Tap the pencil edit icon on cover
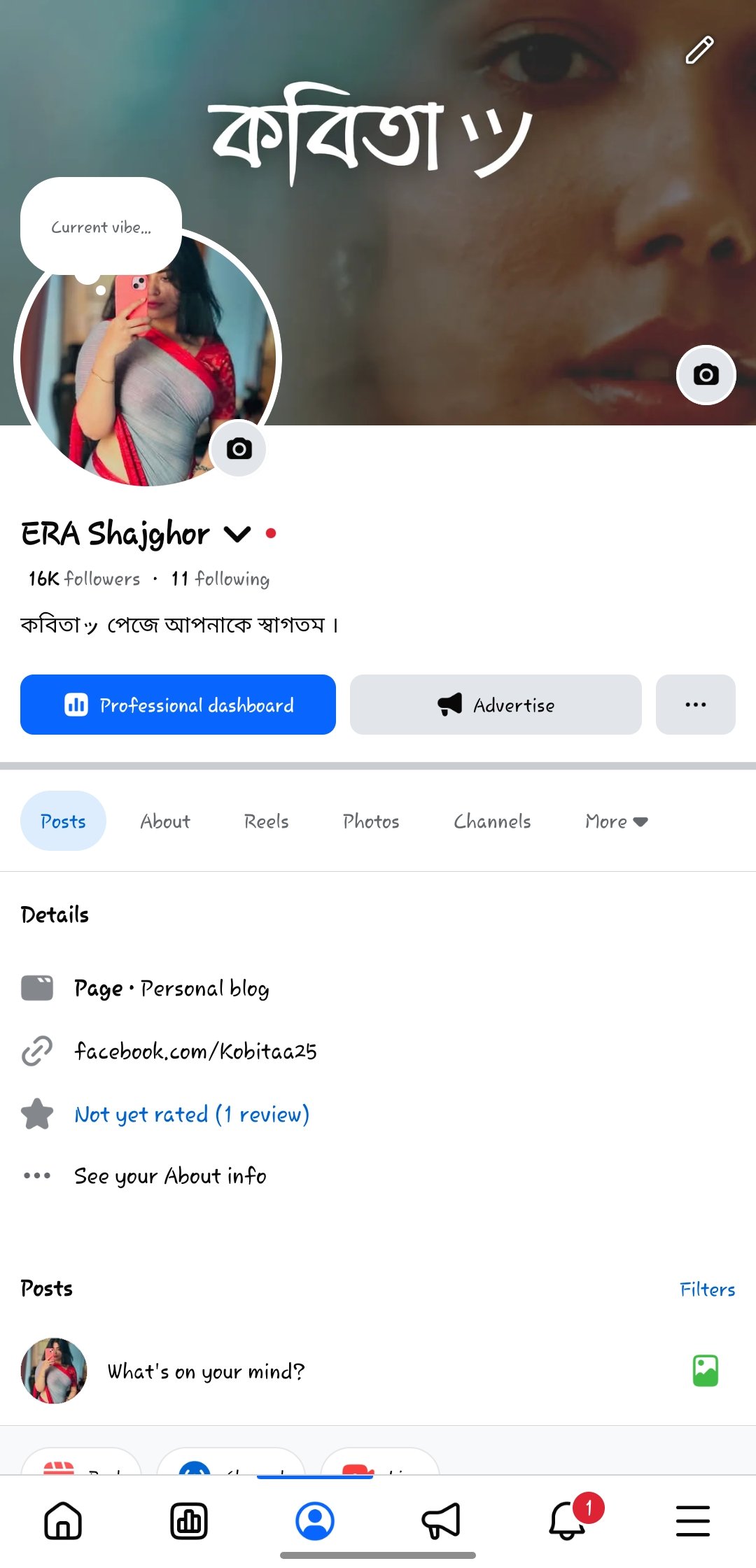This screenshot has height=1568, width=756. (x=699, y=50)
